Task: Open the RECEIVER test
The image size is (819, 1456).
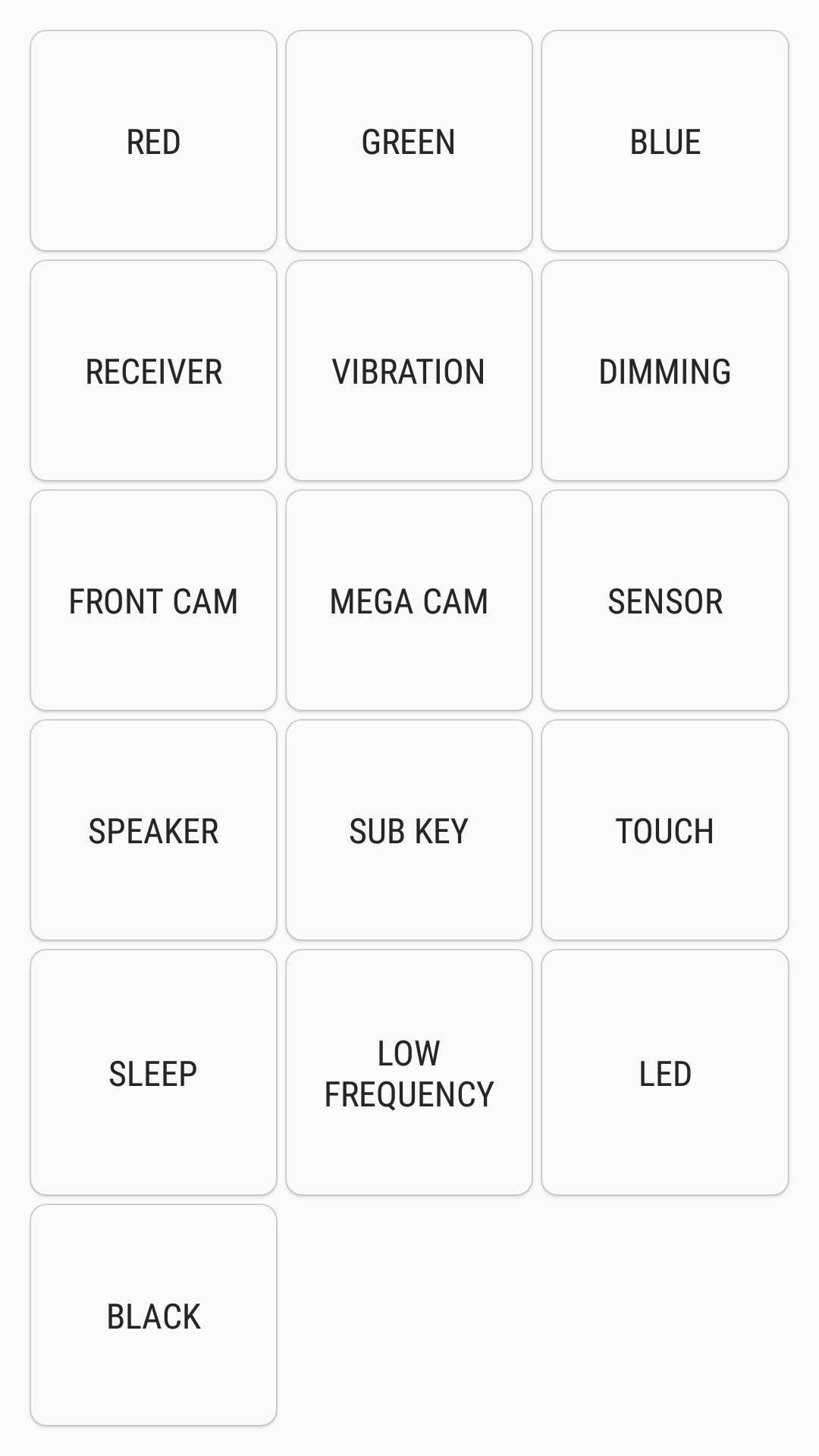Action: [153, 371]
